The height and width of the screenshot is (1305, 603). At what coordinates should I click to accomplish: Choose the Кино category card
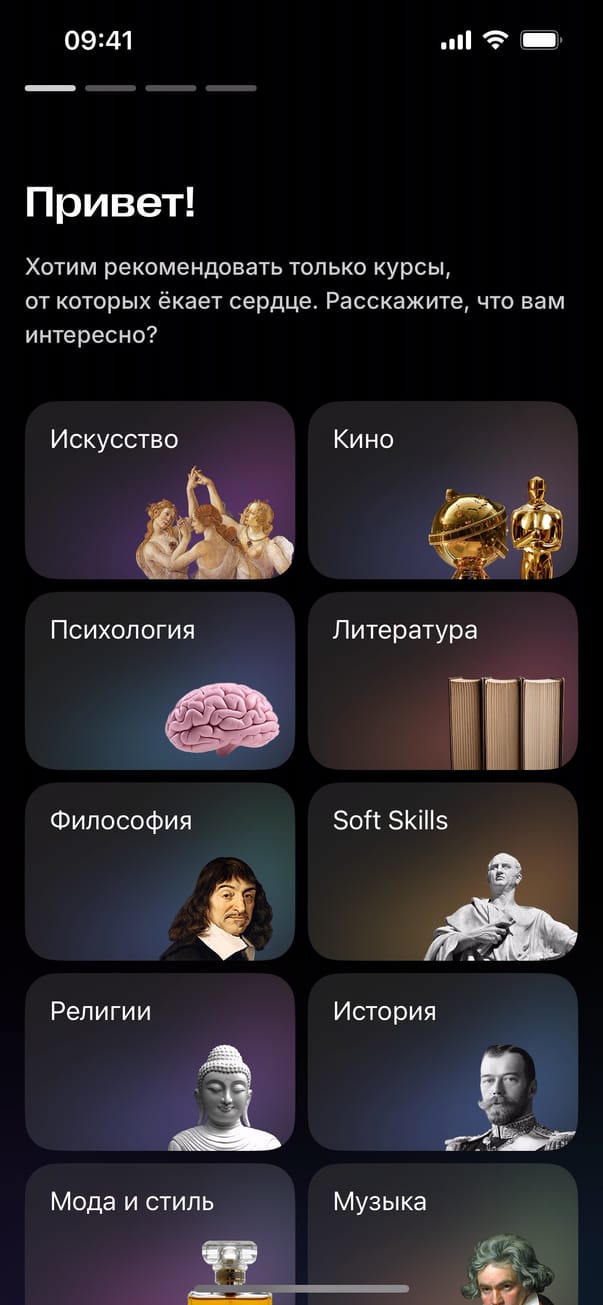coord(442,490)
